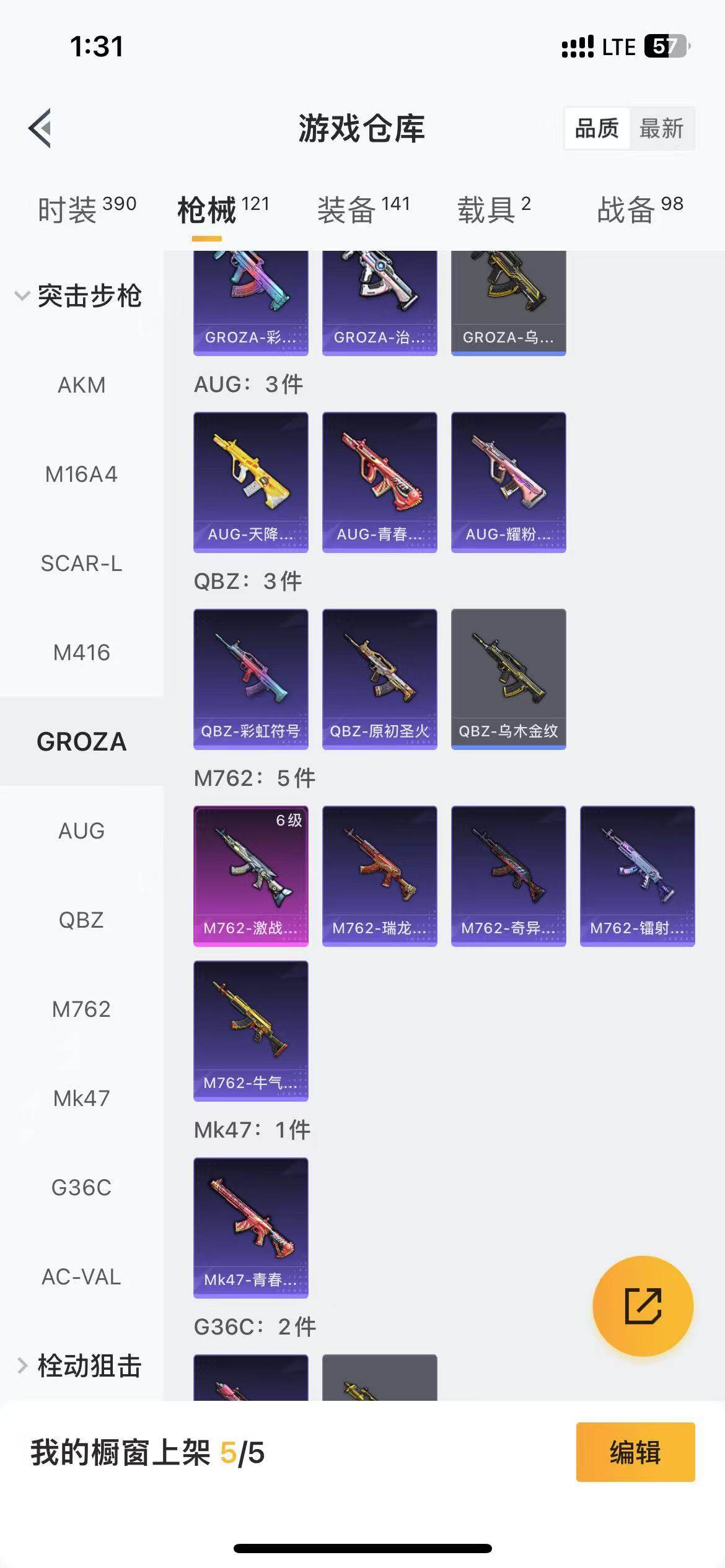Select AKM in the sidebar
Image resolution: width=725 pixels, height=1568 pixels.
pyautogui.click(x=82, y=385)
